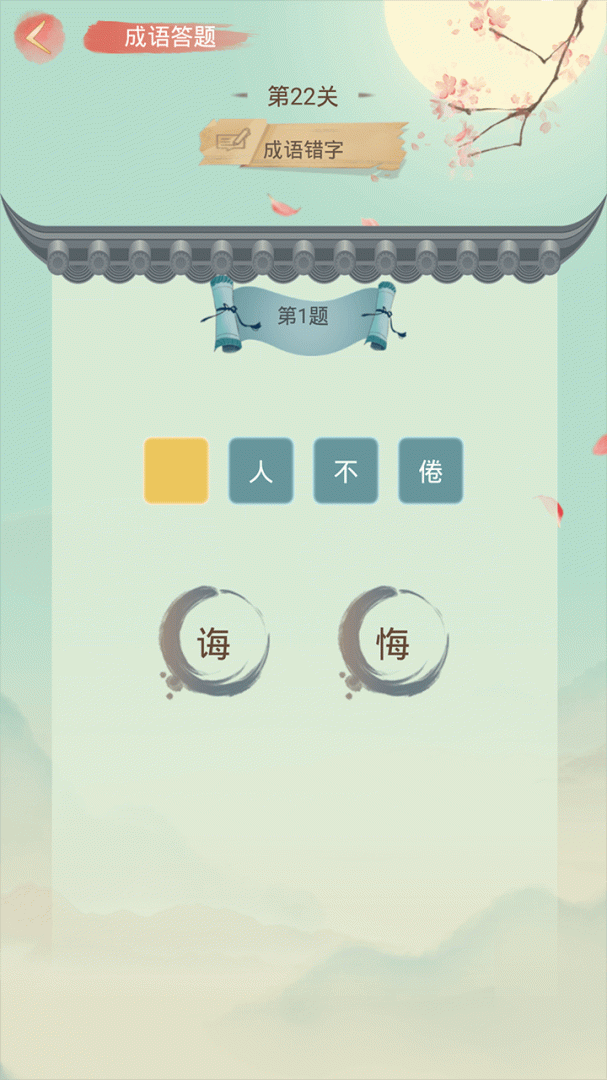The height and width of the screenshot is (1080, 607).
Task: Choose the character 悔 as the answer
Action: click(x=393, y=643)
